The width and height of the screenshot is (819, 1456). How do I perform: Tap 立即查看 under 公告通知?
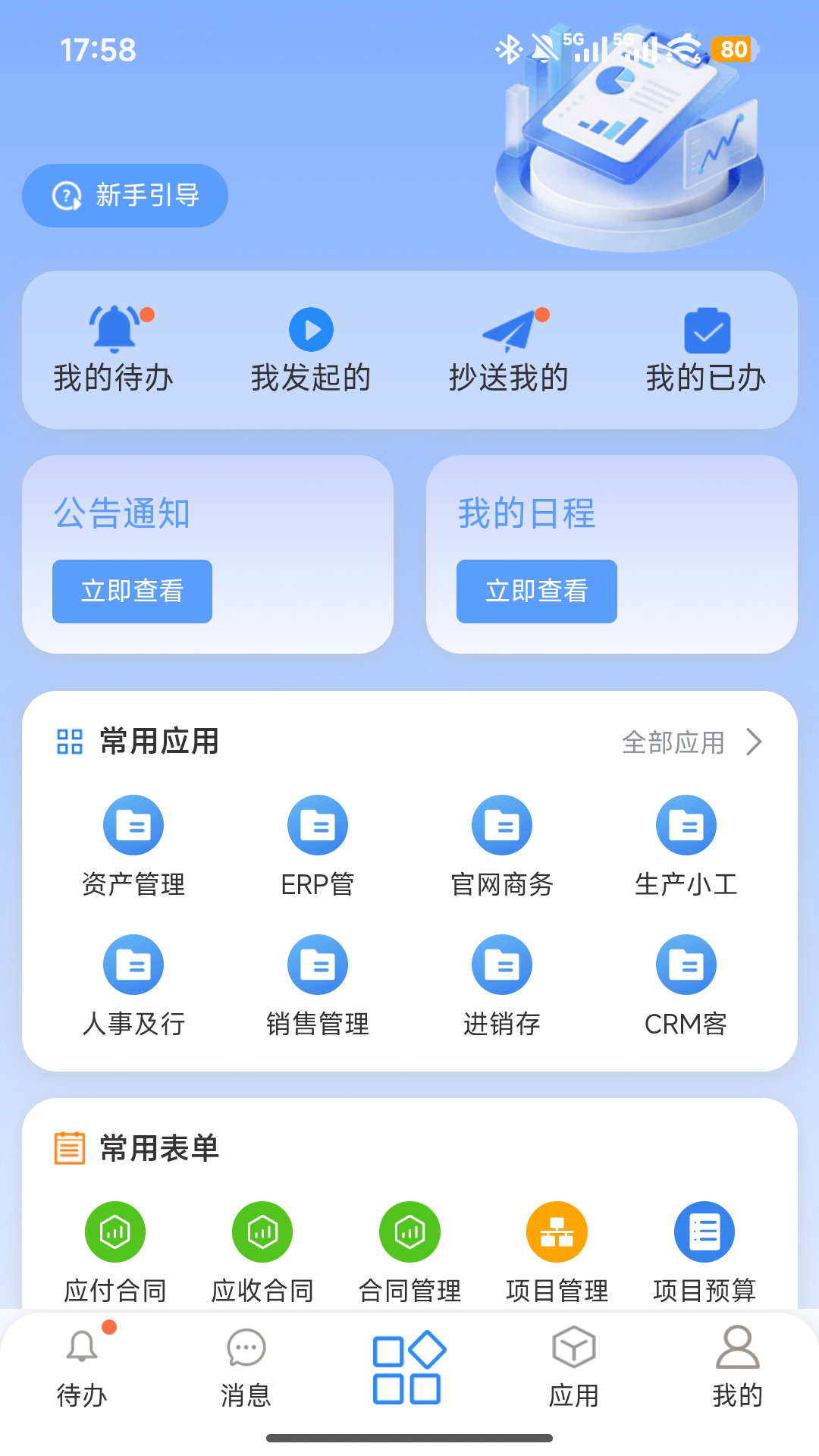131,591
